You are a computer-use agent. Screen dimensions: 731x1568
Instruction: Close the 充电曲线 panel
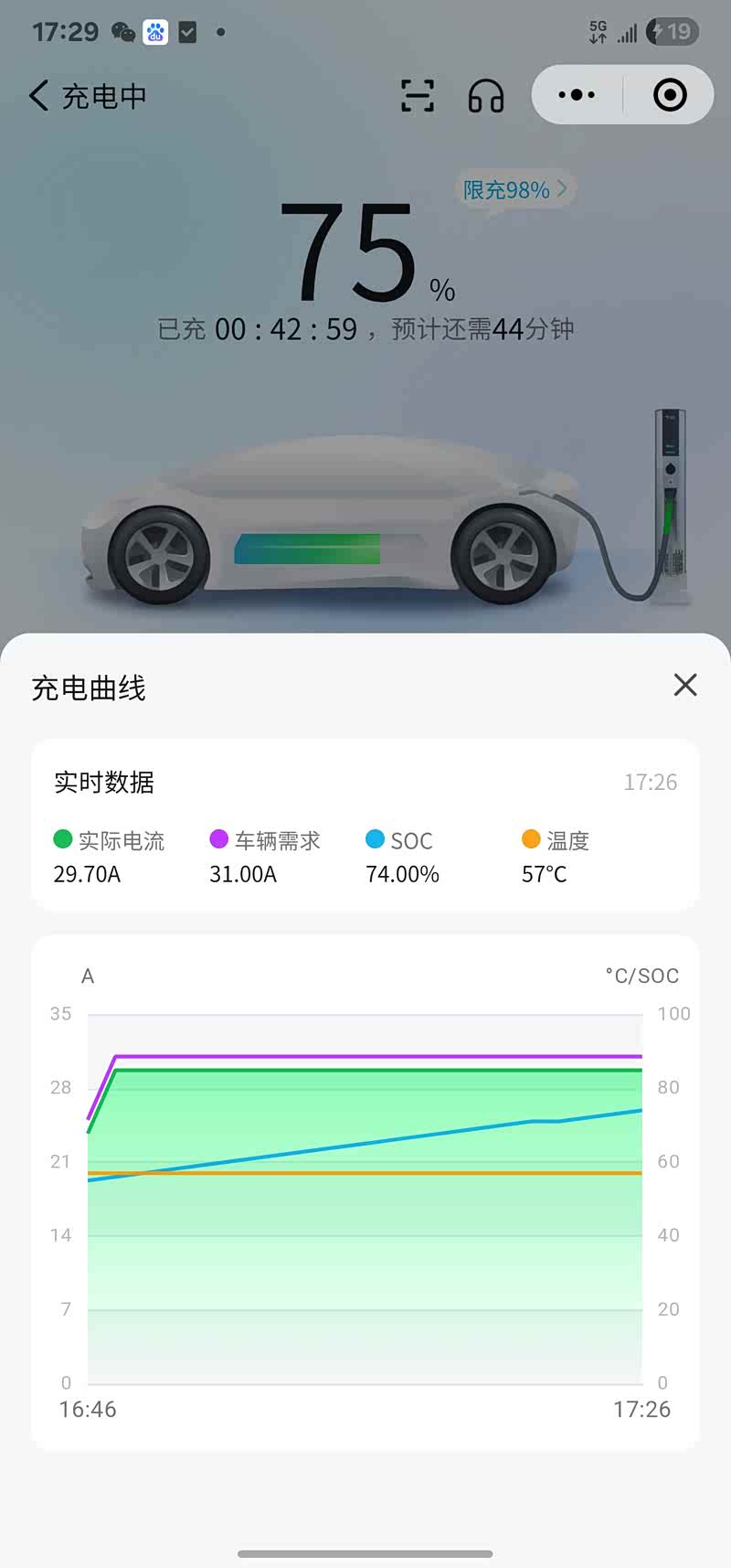coord(685,685)
